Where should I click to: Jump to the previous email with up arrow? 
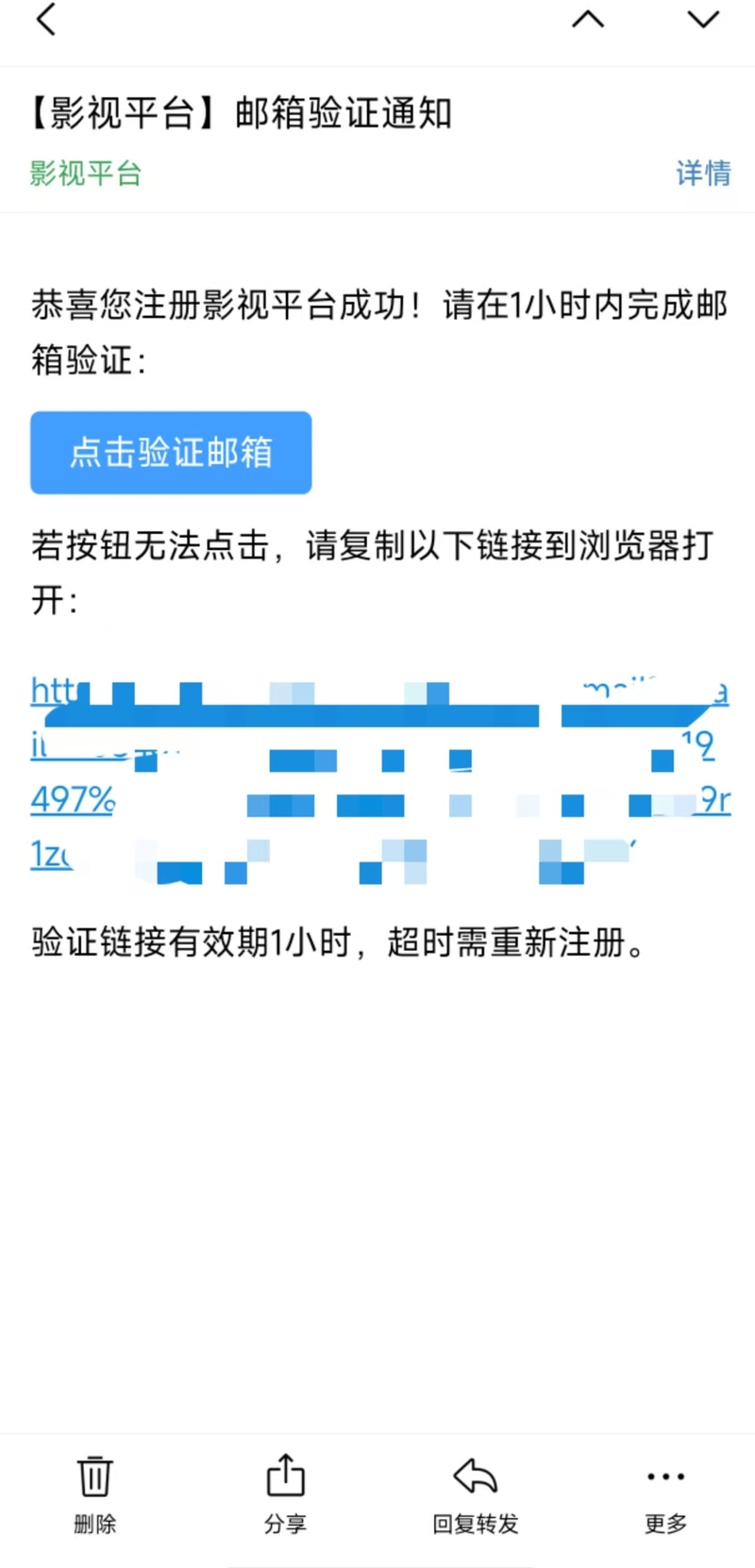[588, 20]
